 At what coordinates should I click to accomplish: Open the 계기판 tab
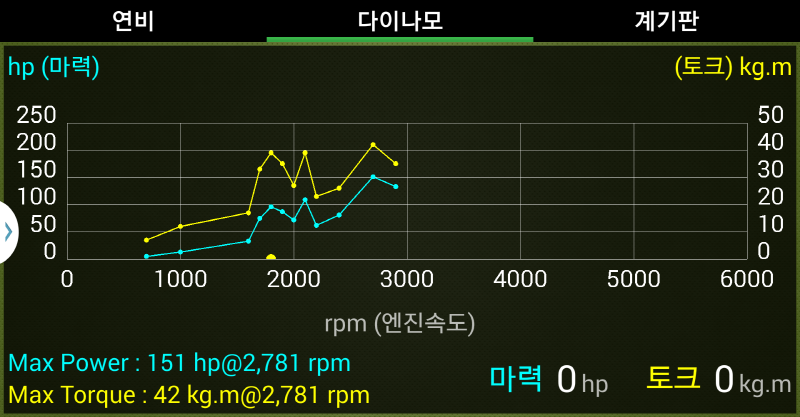[666, 20]
